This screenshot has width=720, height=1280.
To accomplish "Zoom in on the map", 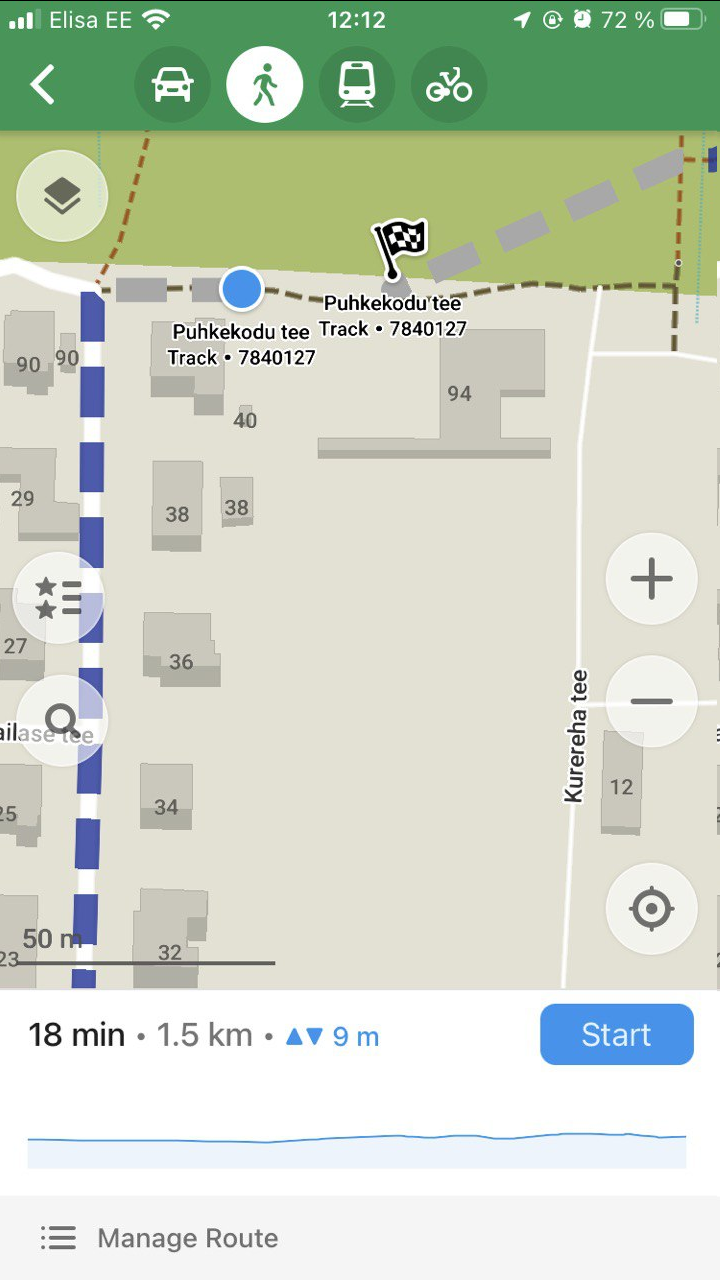I will (651, 578).
